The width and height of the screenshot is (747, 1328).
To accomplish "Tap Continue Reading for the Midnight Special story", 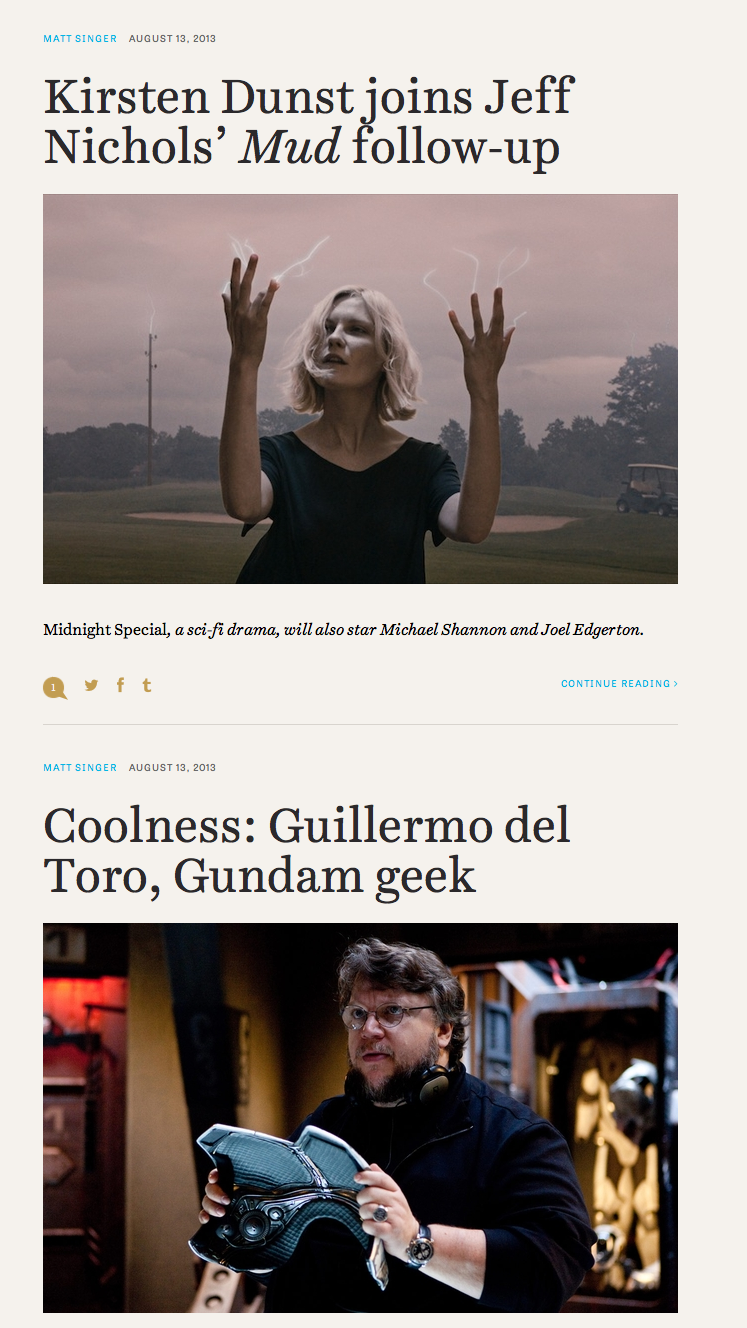I will (619, 684).
